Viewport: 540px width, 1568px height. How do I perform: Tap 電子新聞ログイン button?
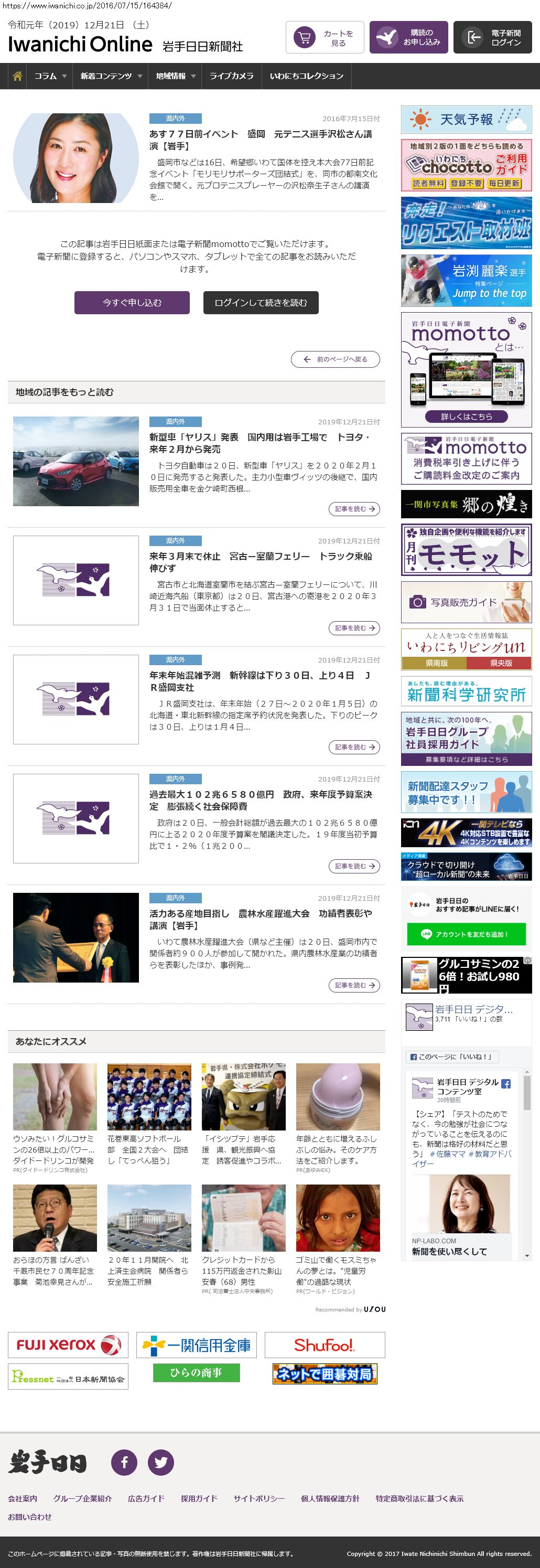493,38
